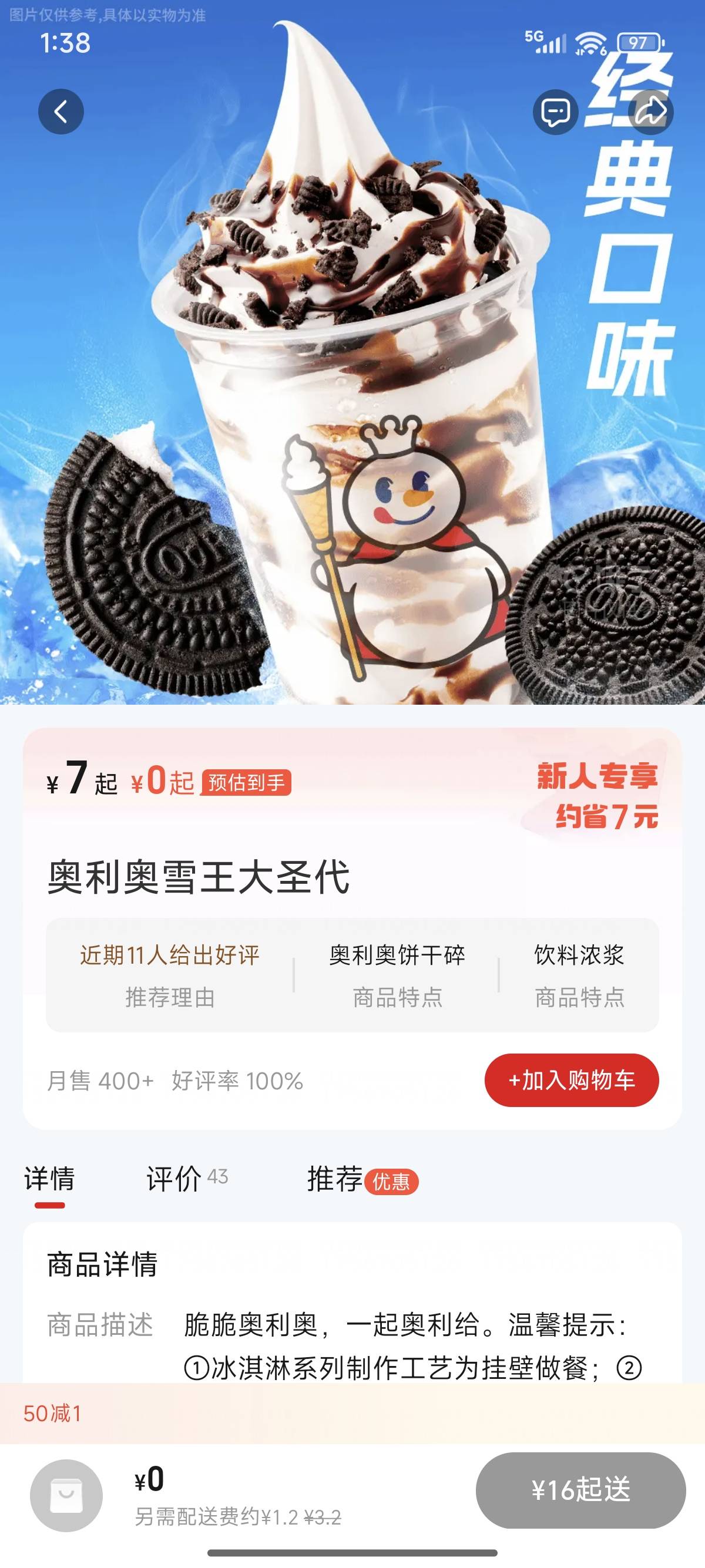705x1568 pixels.
Task: Switch to the 评价 tab
Action: pyautogui.click(x=186, y=1180)
